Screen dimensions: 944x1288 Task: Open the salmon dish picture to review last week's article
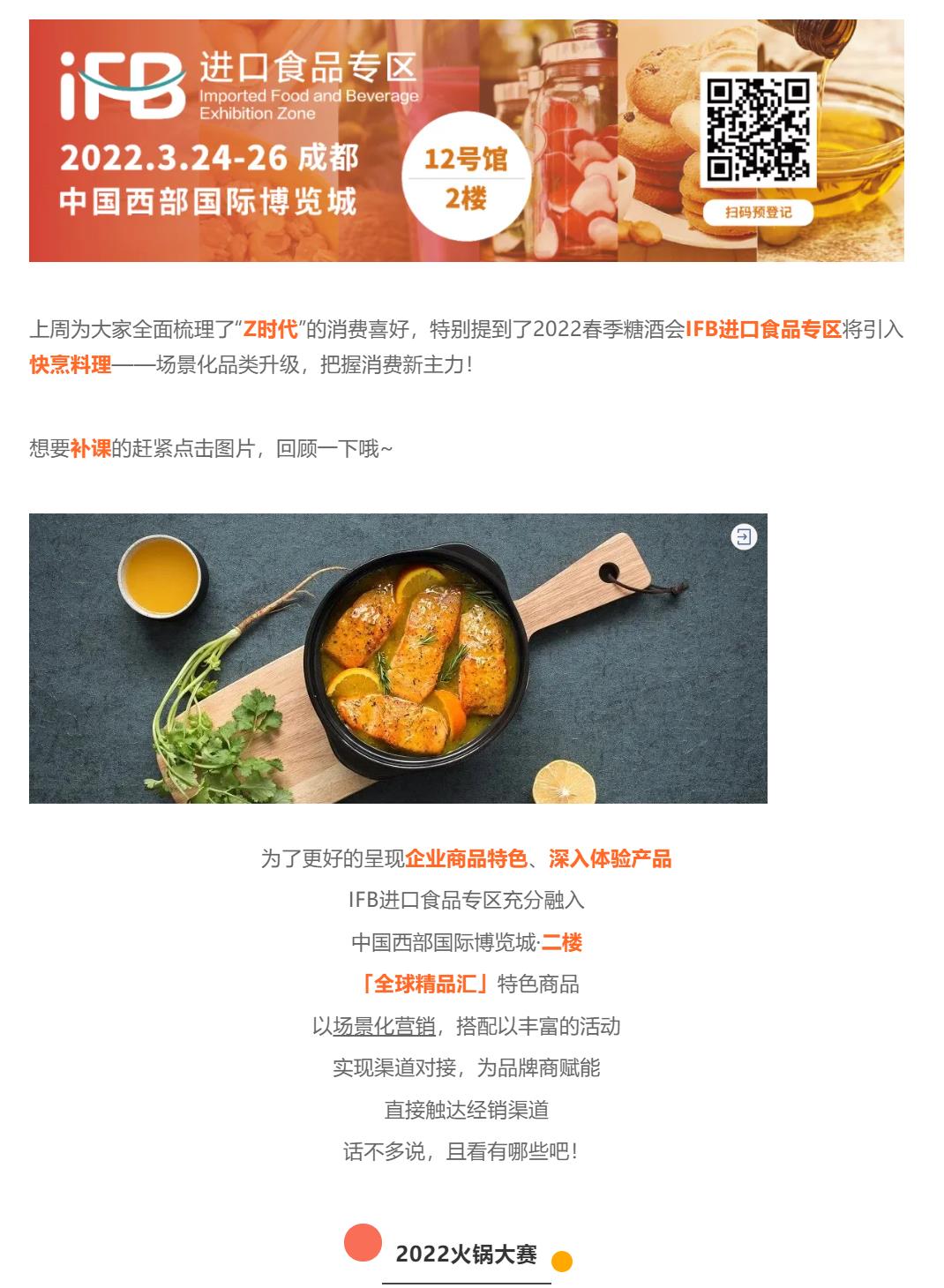pyautogui.click(x=397, y=658)
